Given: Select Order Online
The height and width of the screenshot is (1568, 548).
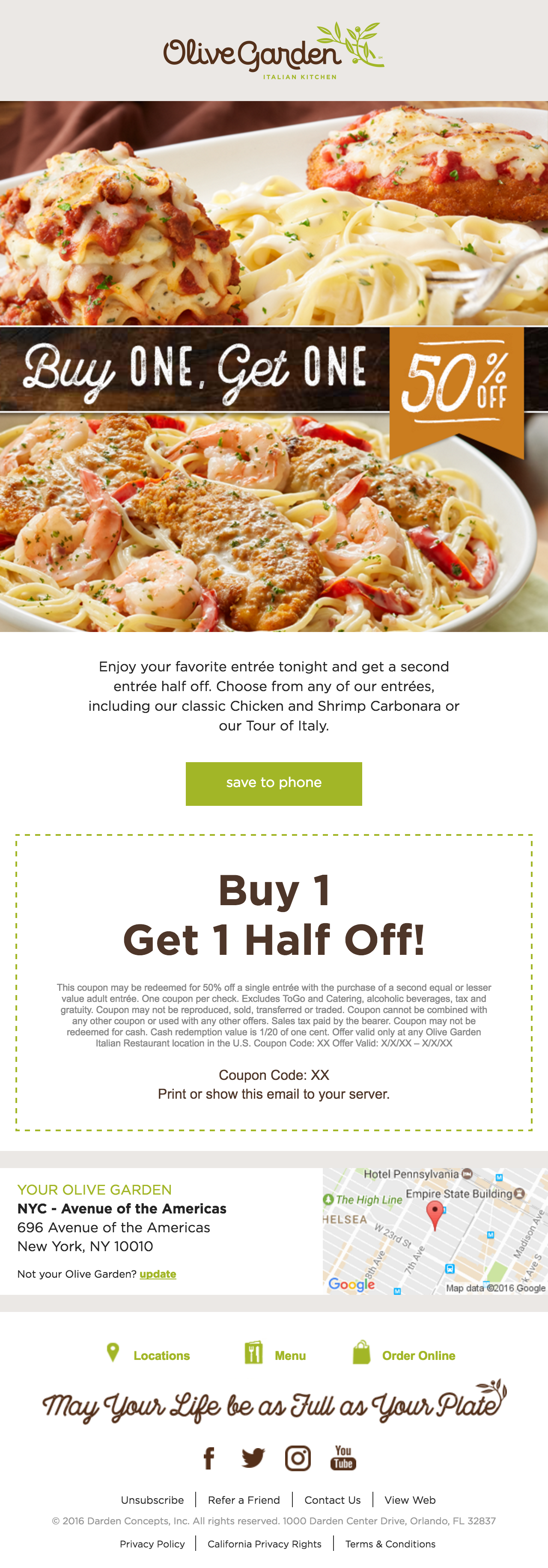Looking at the screenshot, I should pos(418,1356).
